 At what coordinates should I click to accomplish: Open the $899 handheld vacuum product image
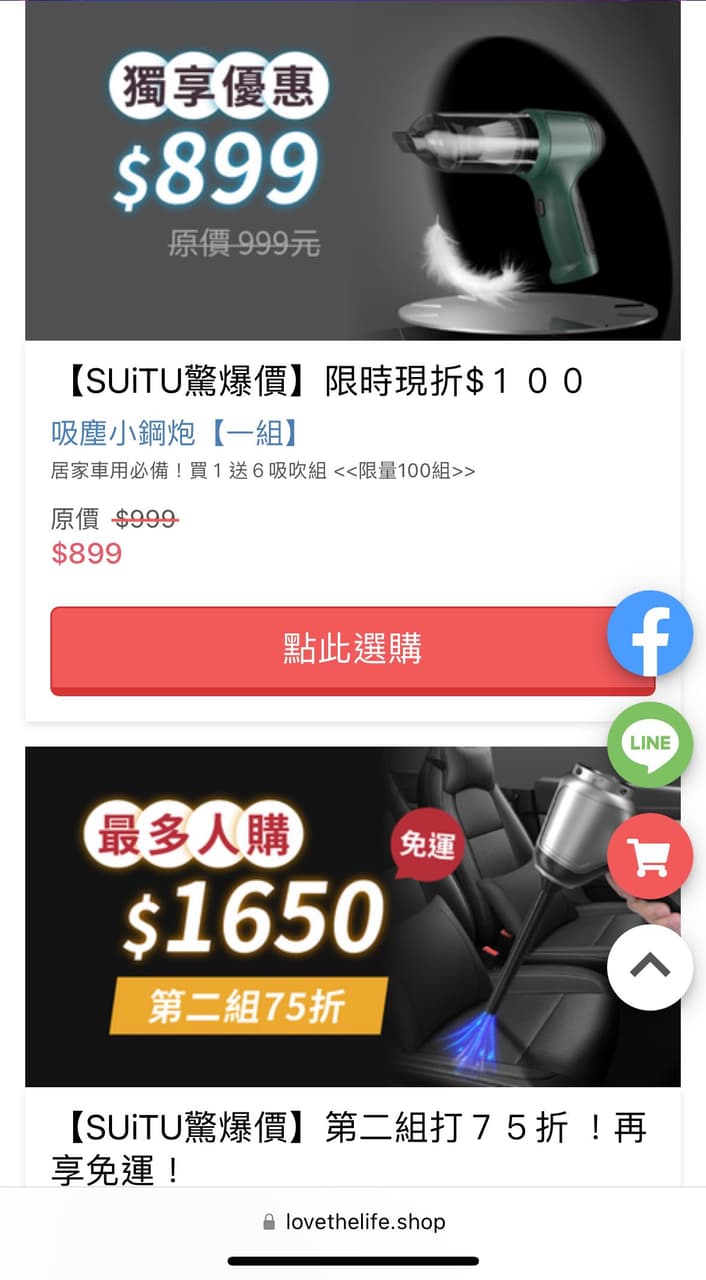click(x=352, y=170)
